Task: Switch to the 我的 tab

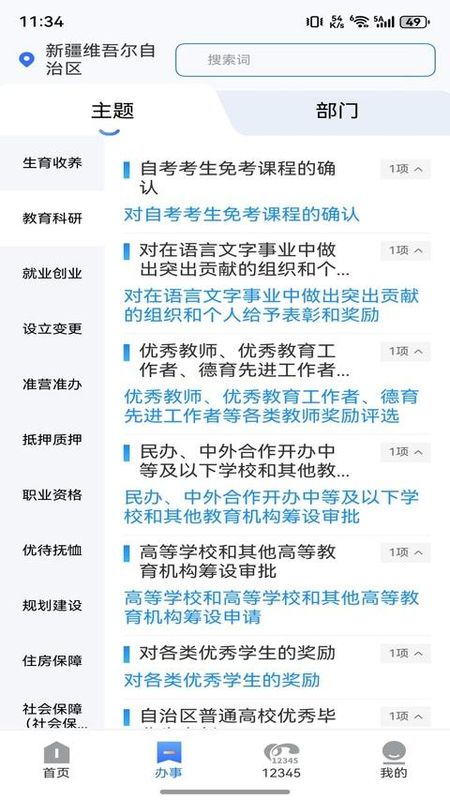Action: [393, 760]
